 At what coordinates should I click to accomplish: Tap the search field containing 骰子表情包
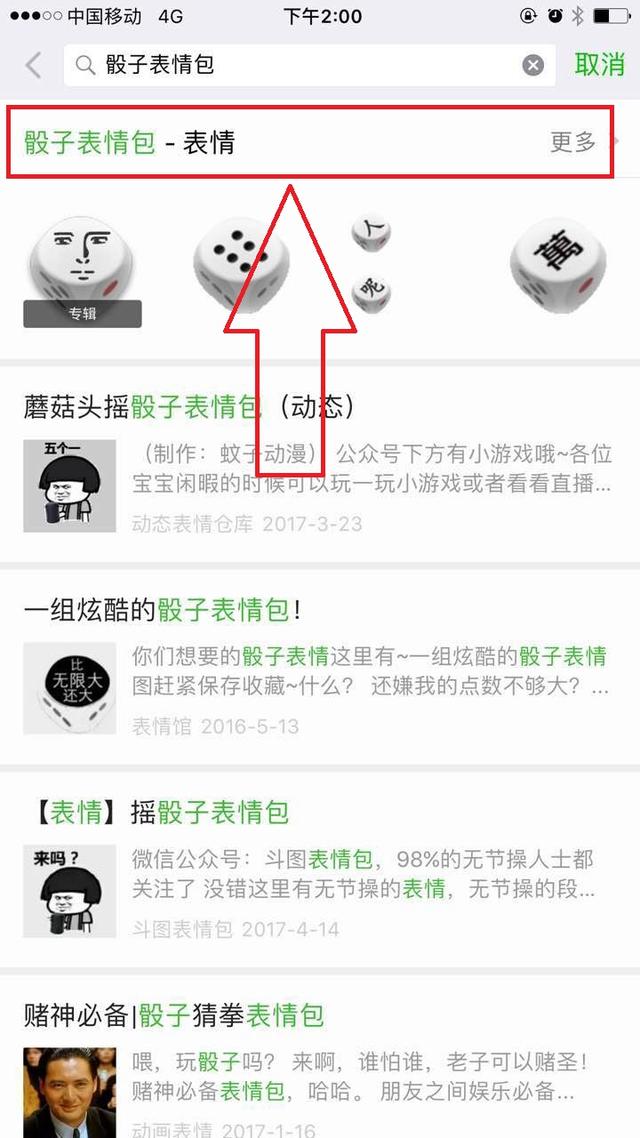(310, 65)
